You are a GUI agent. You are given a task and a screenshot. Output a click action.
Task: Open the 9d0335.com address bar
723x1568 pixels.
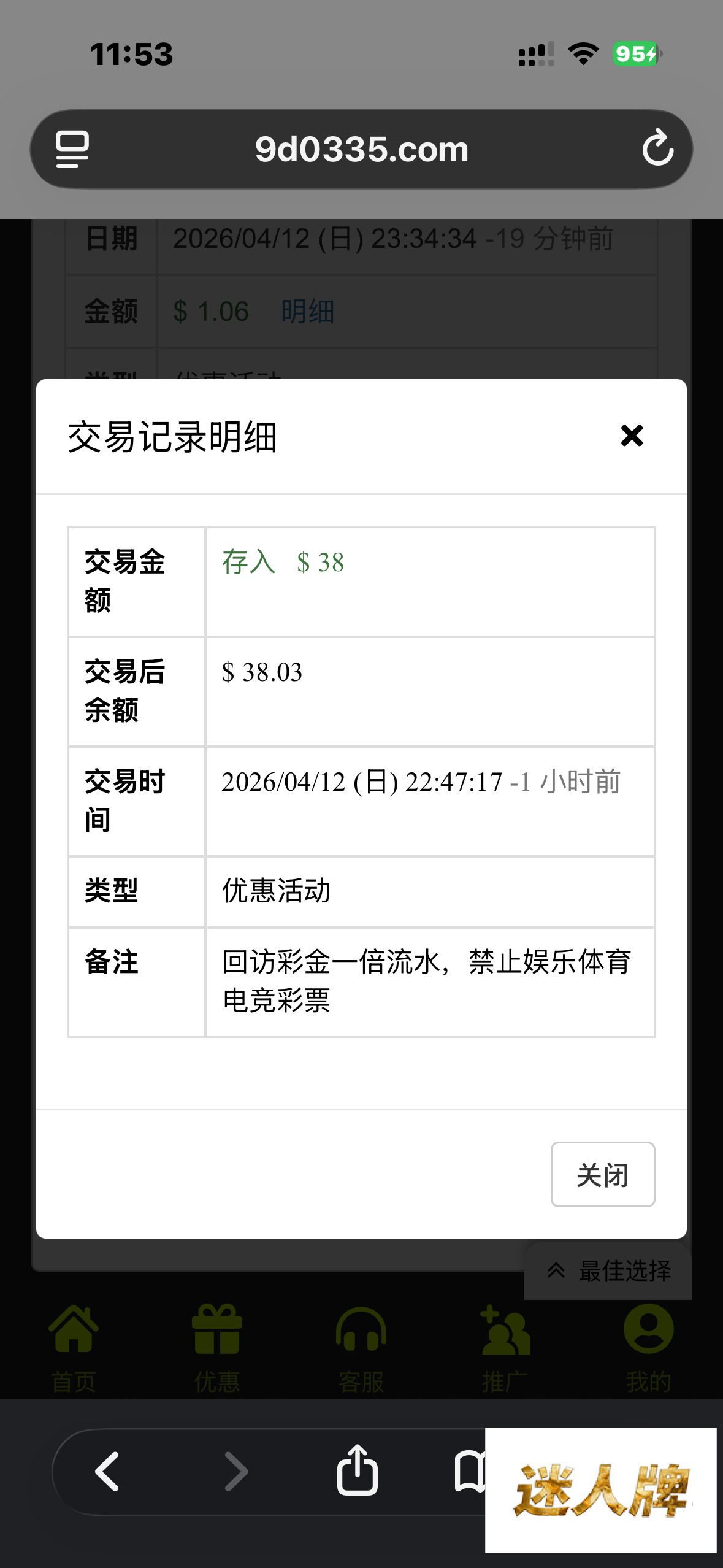pos(362,149)
